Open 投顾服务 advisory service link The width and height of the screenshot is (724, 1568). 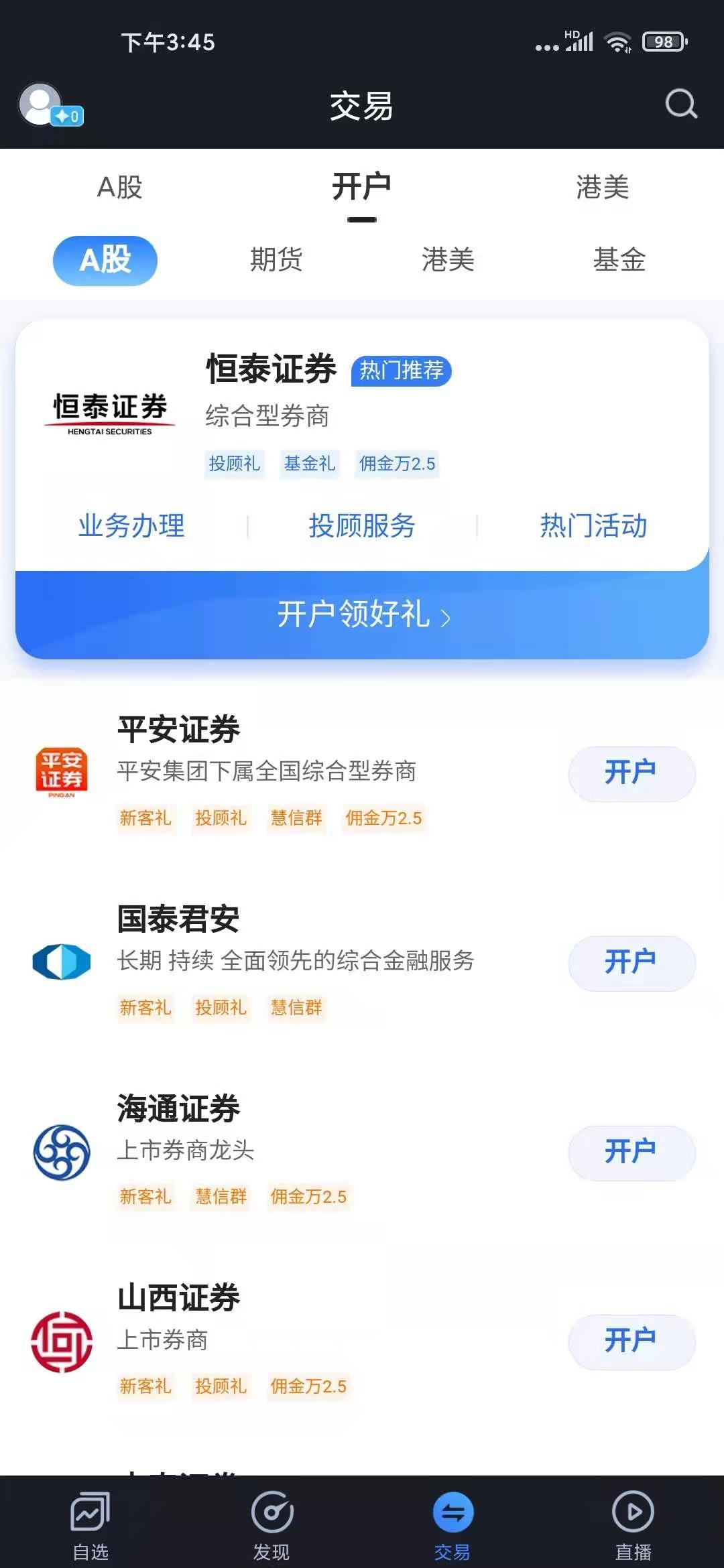point(363,527)
